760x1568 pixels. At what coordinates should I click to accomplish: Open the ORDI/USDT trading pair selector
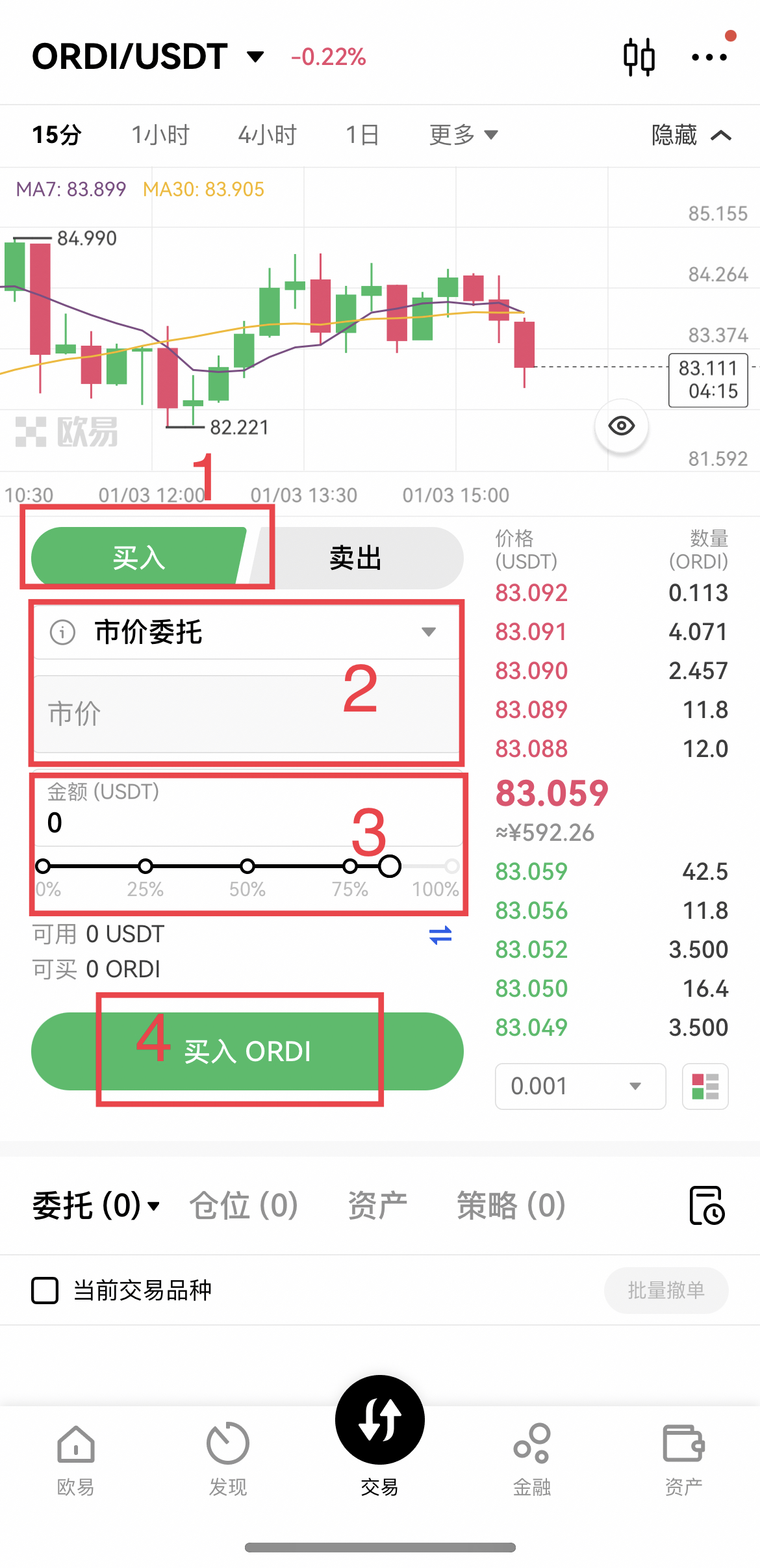[148, 57]
